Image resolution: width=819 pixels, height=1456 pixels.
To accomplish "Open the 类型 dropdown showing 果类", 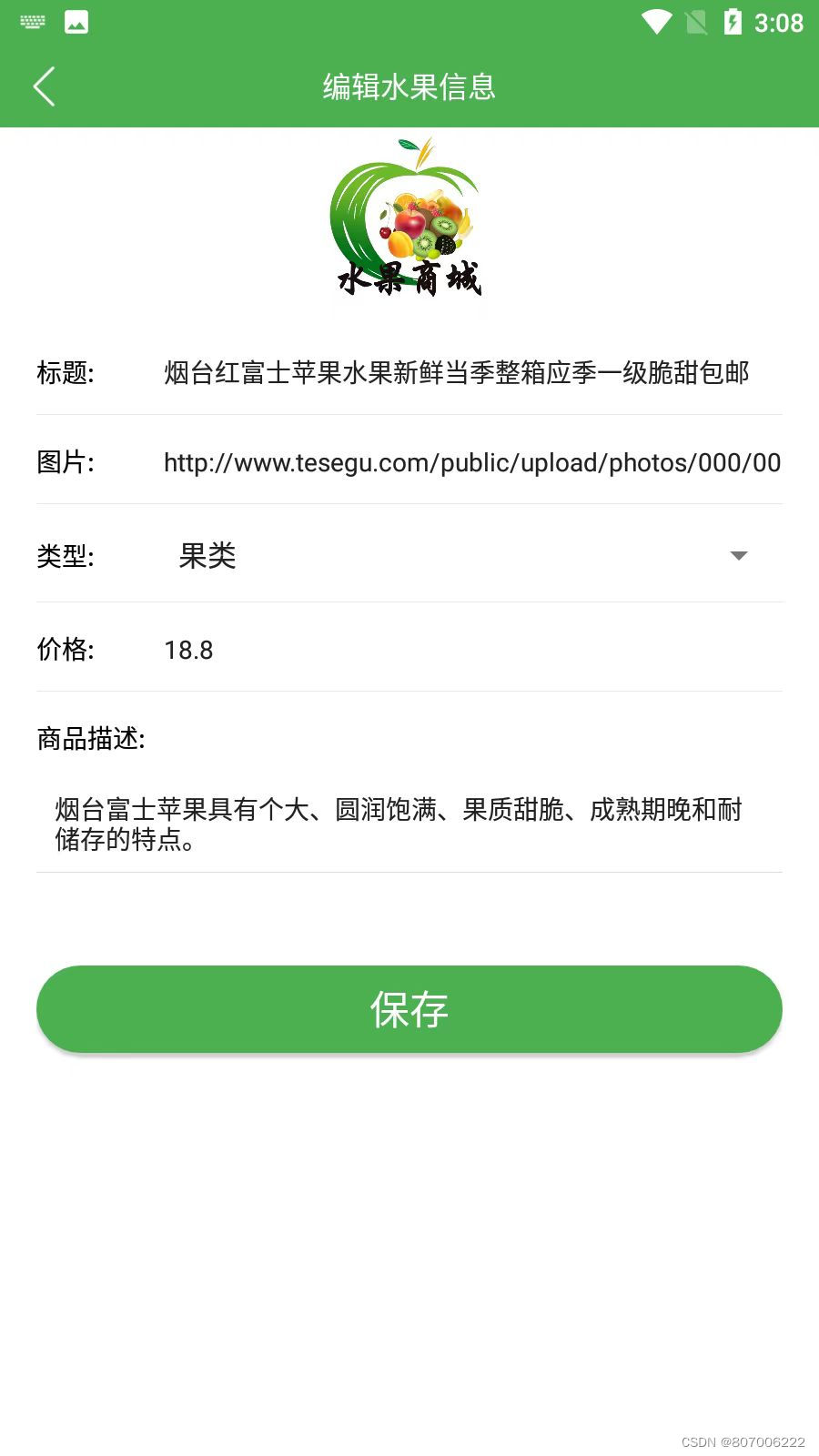I will point(464,555).
